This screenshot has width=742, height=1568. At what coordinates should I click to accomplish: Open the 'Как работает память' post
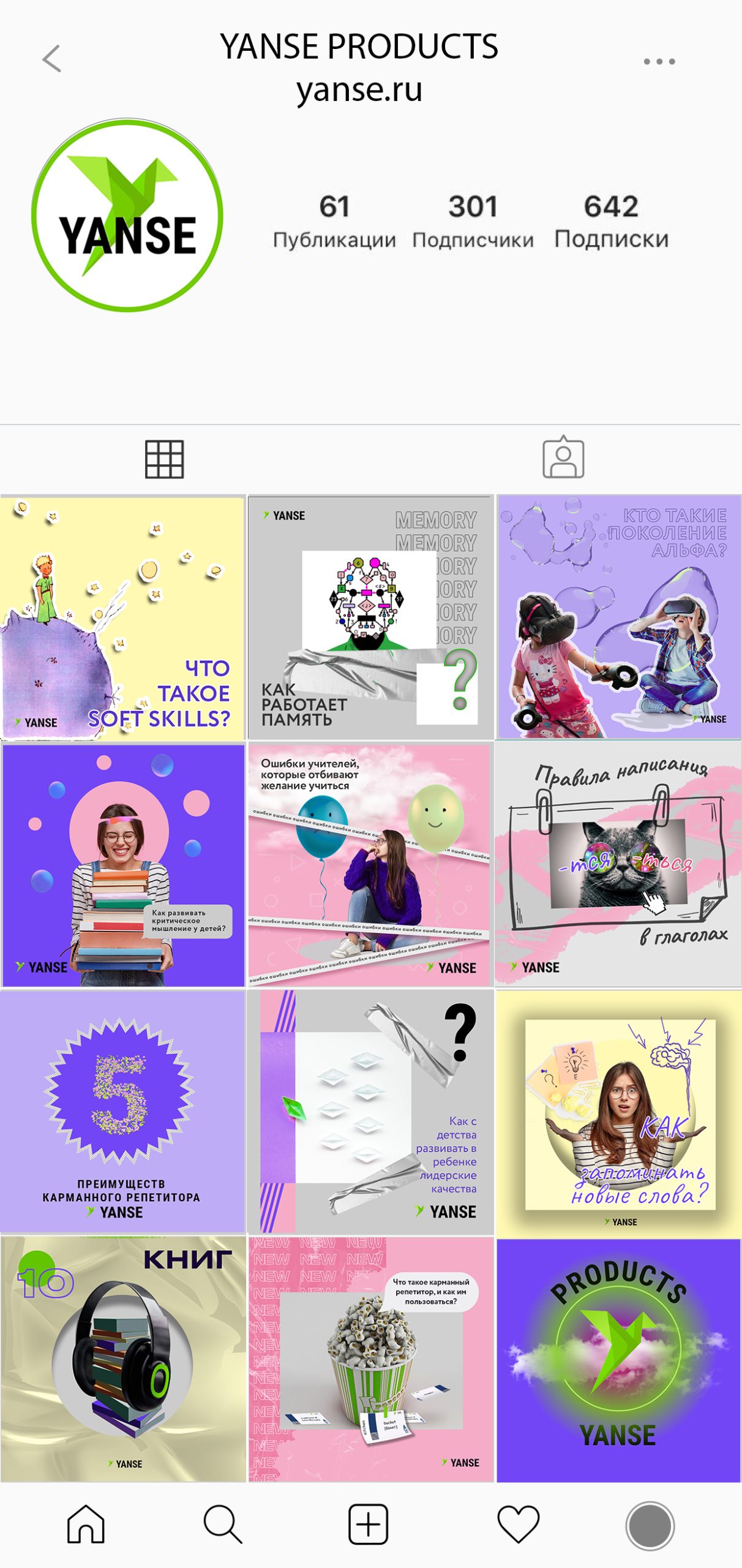click(370, 617)
